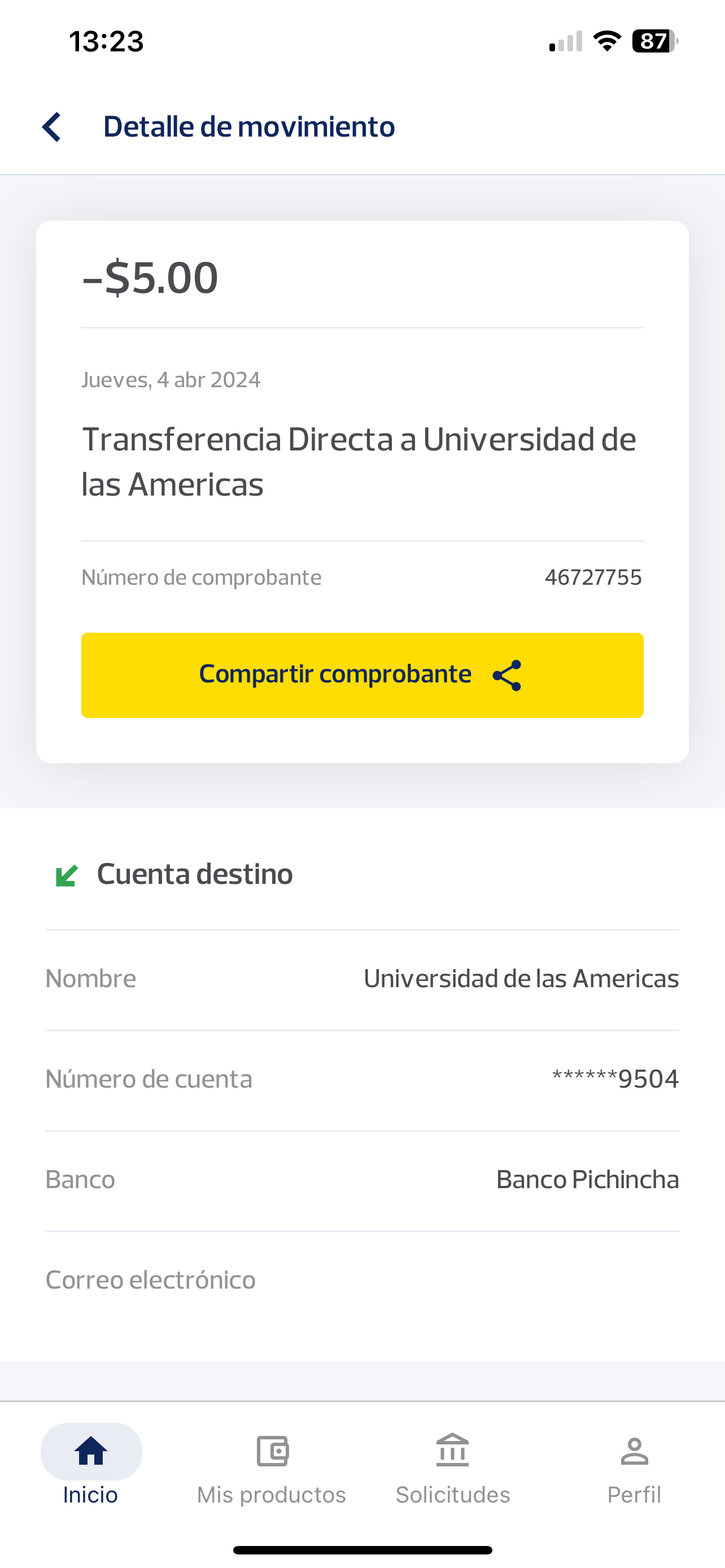Screen dimensions: 725x1568
Task: Share the receipt with Compartir comprobante
Action: pos(362,675)
